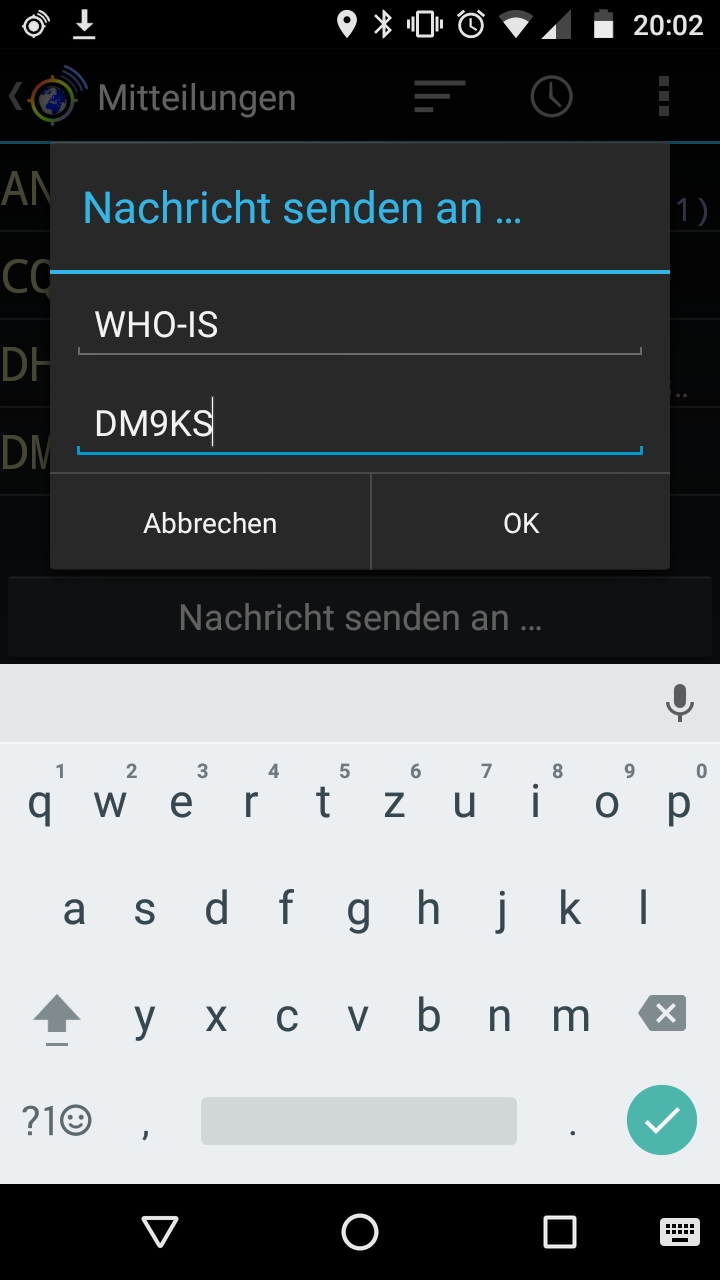Cancel the dialog with Abbrechen
Image resolution: width=720 pixels, height=1280 pixels.
(210, 523)
